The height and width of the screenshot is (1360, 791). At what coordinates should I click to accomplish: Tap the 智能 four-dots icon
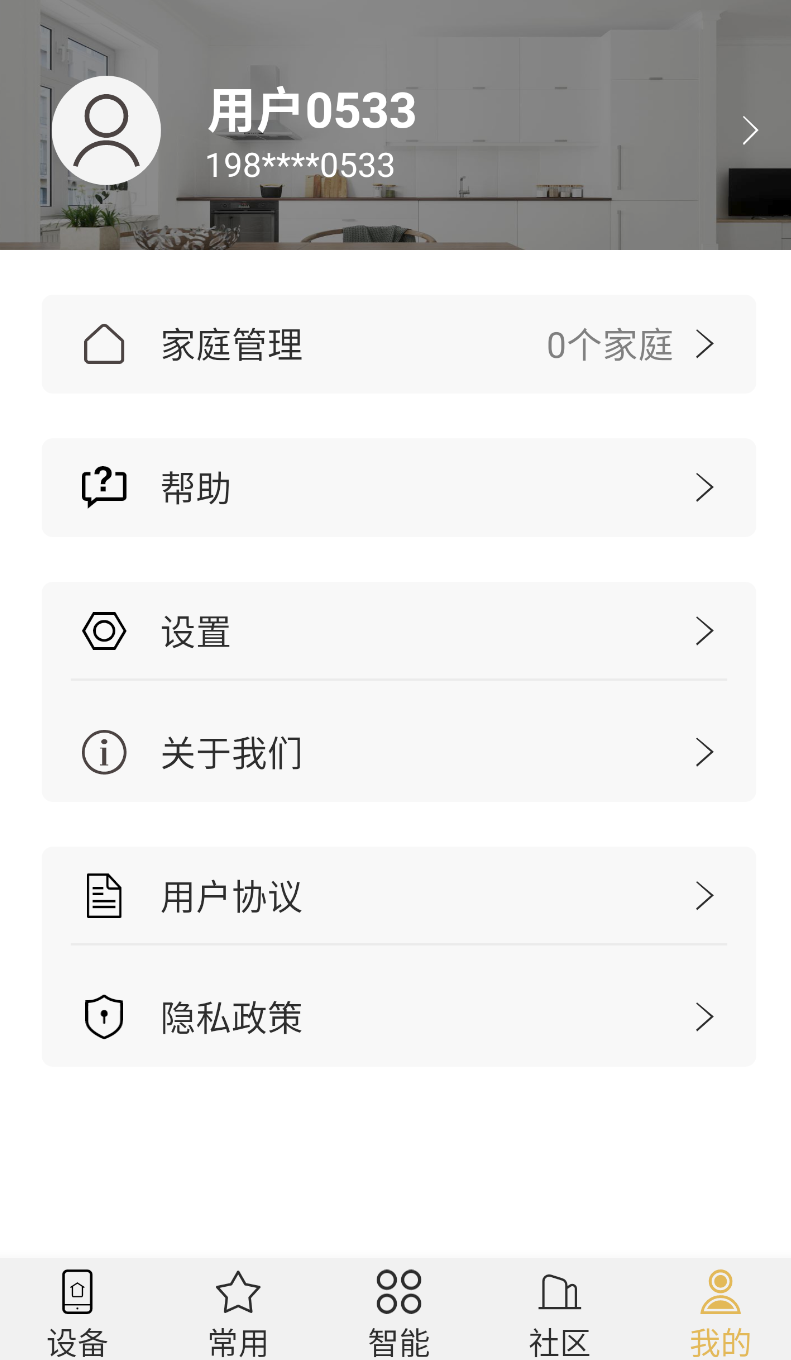398,1292
